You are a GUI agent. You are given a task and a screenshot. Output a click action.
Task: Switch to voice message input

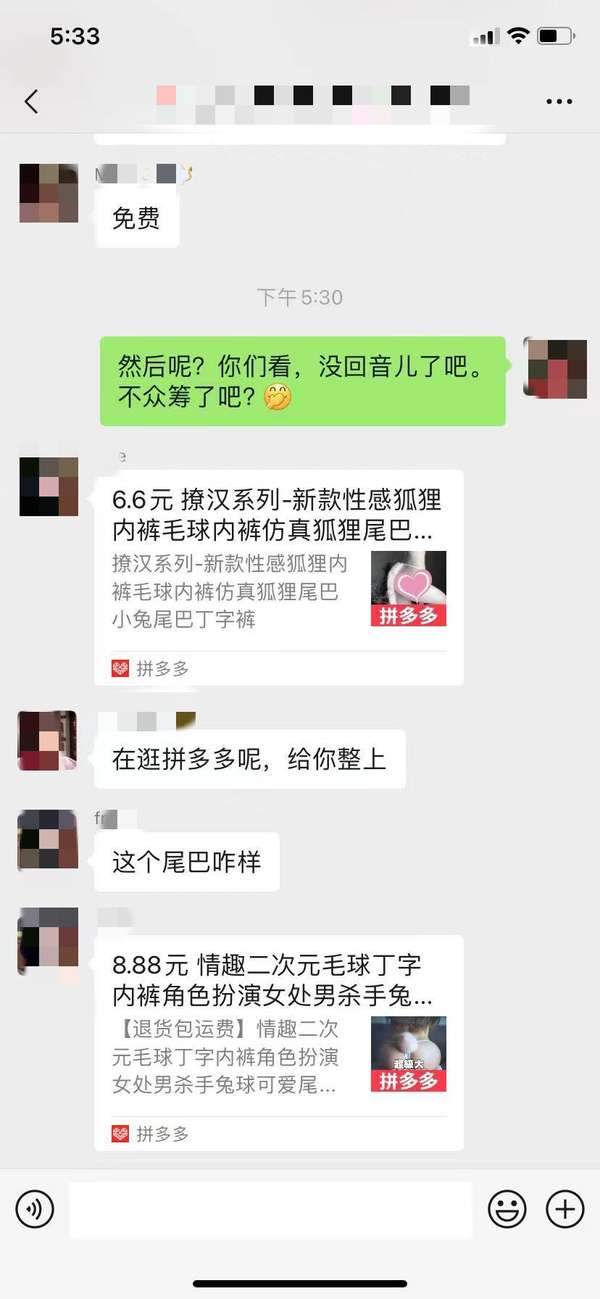point(34,1210)
